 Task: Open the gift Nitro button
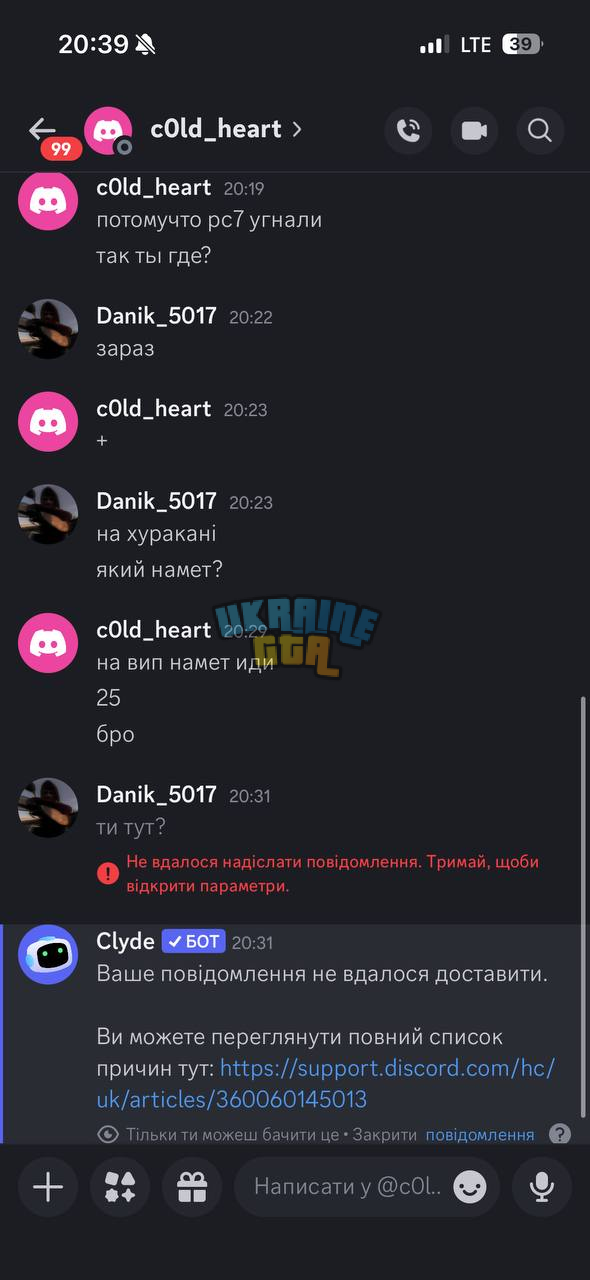[191, 1187]
